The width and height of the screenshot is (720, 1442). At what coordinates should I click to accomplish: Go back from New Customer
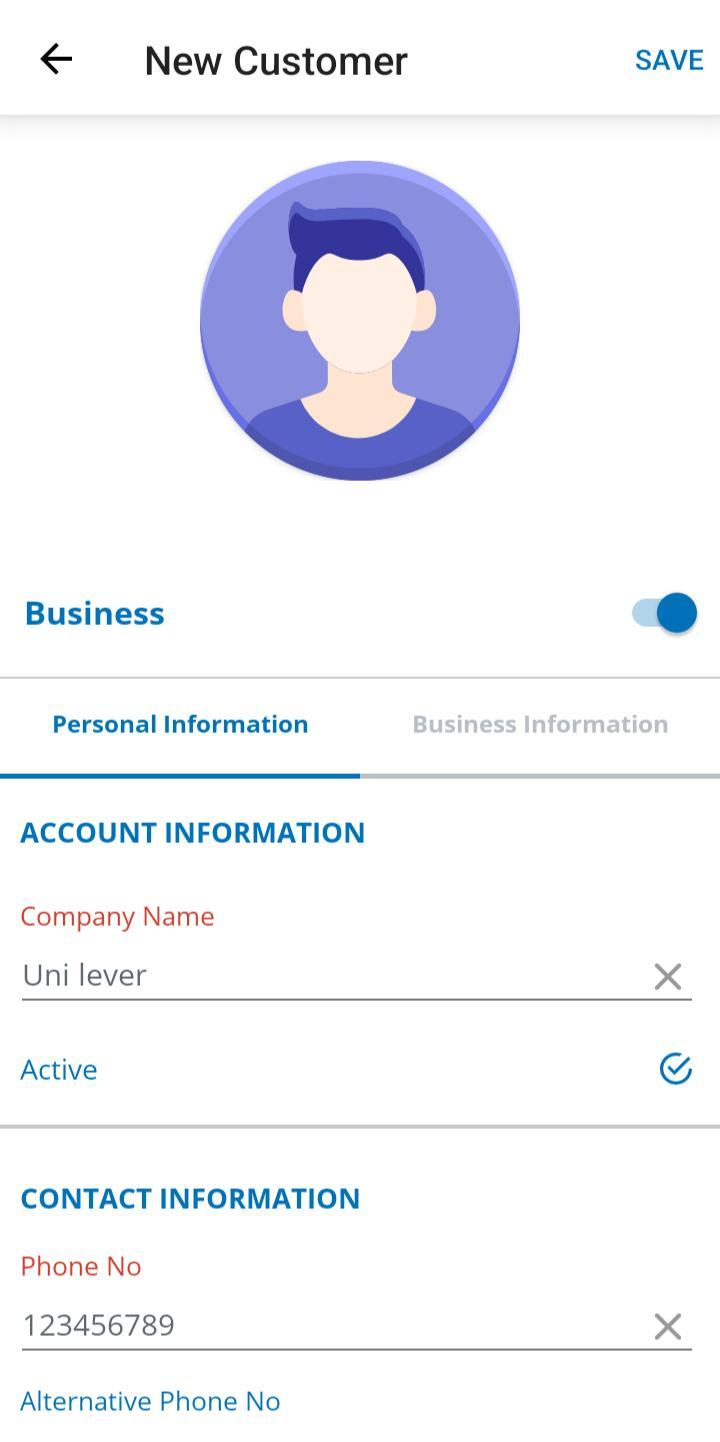(56, 60)
